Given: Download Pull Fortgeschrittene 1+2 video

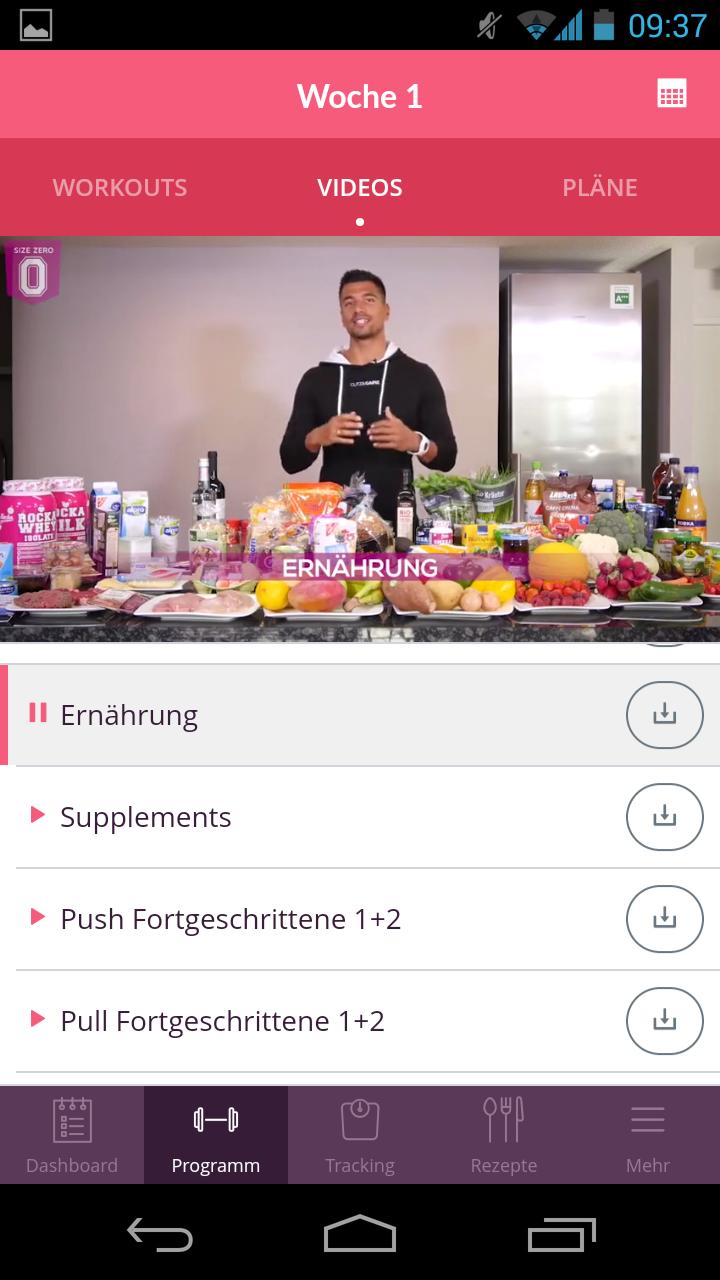Looking at the screenshot, I should tap(664, 1021).
